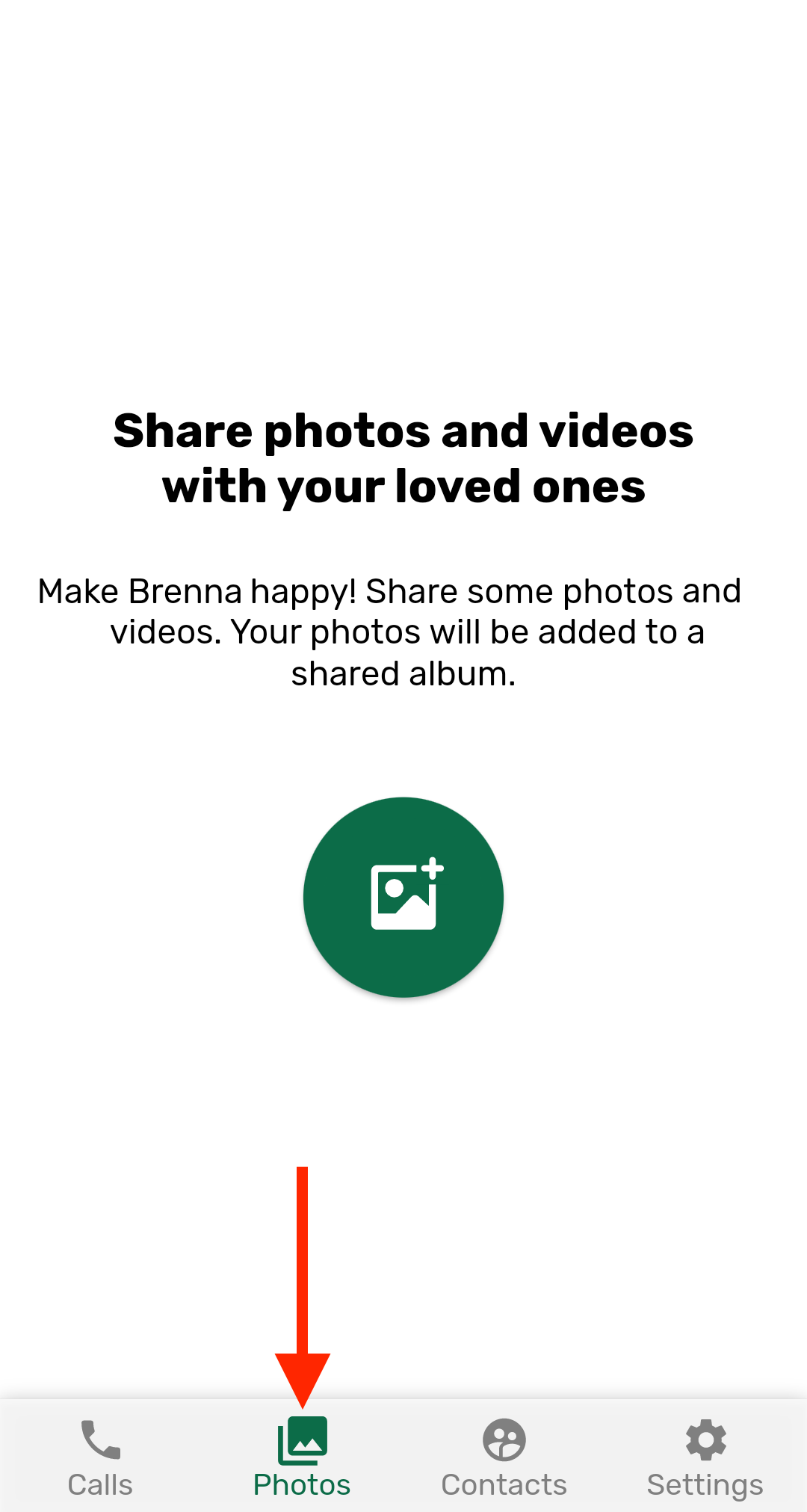The width and height of the screenshot is (807, 1512).
Task: Switch to the Calls tab
Action: (100, 1457)
